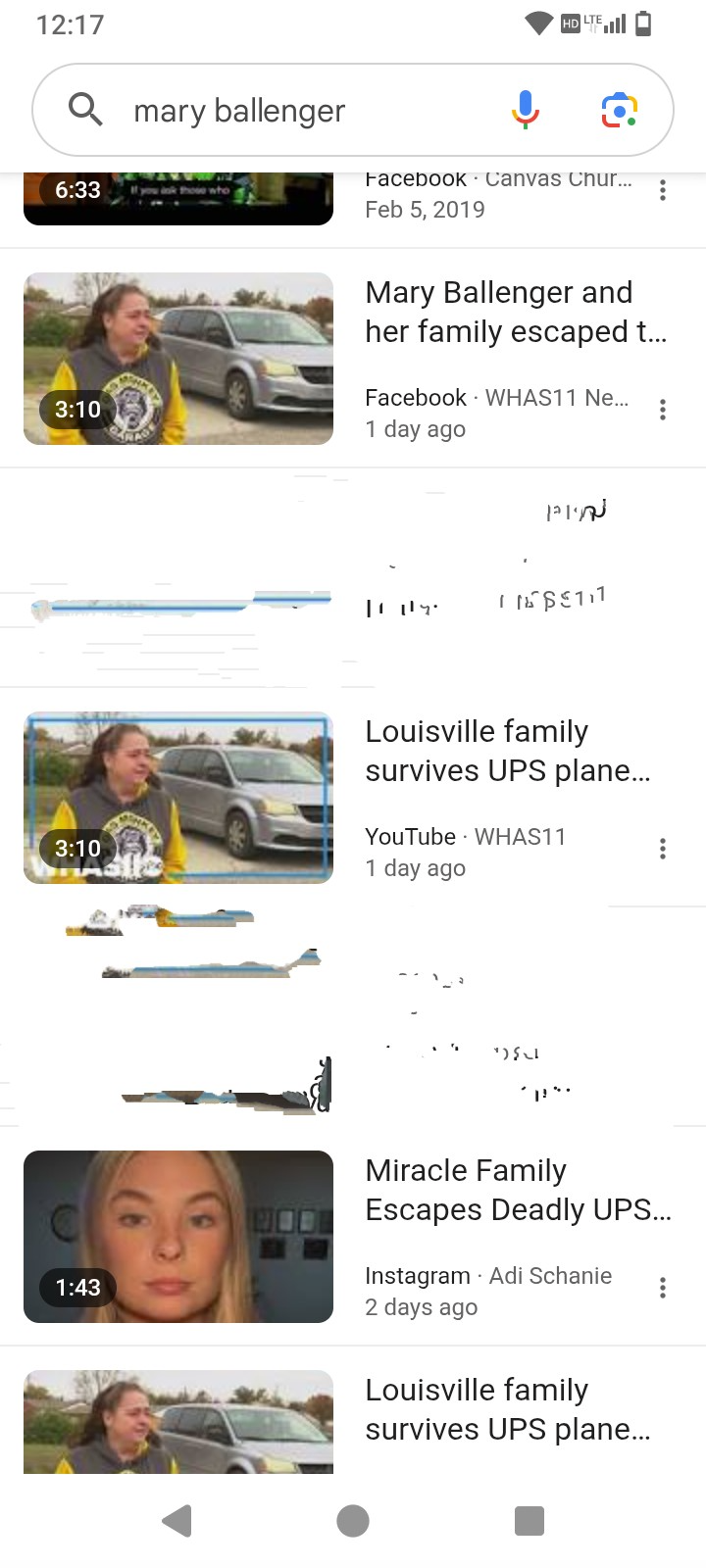Open more options for the Facebook WHAS11 result
Viewport: 706px width, 1568px height.
click(663, 410)
